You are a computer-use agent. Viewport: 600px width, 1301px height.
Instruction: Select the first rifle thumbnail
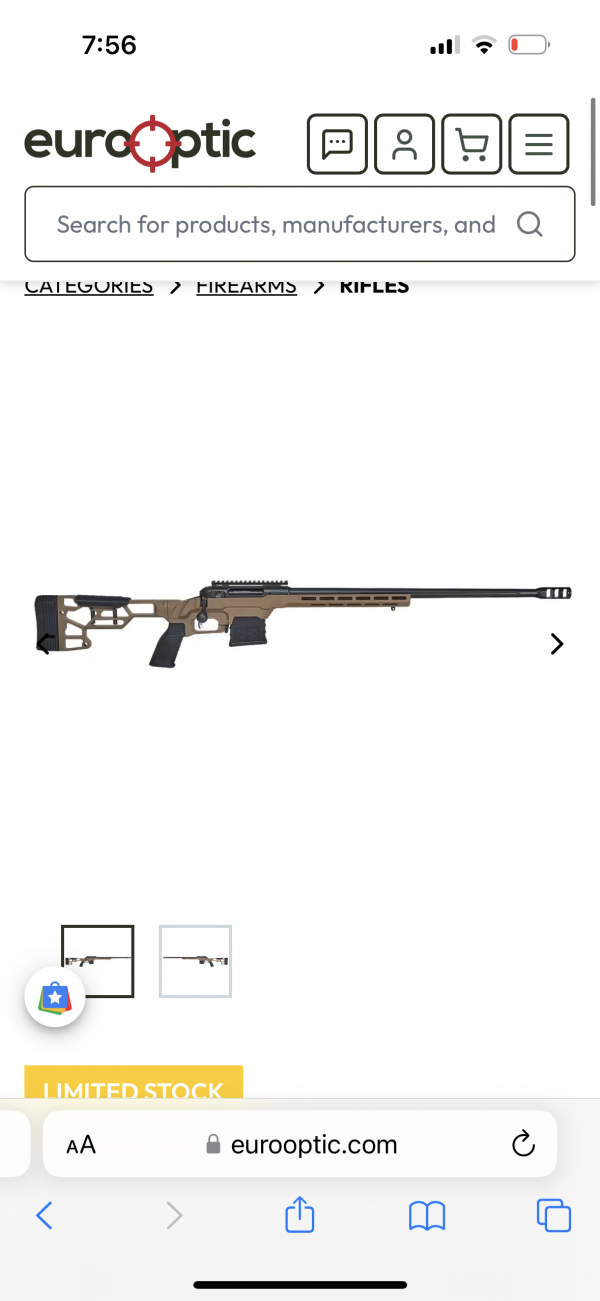[98, 961]
